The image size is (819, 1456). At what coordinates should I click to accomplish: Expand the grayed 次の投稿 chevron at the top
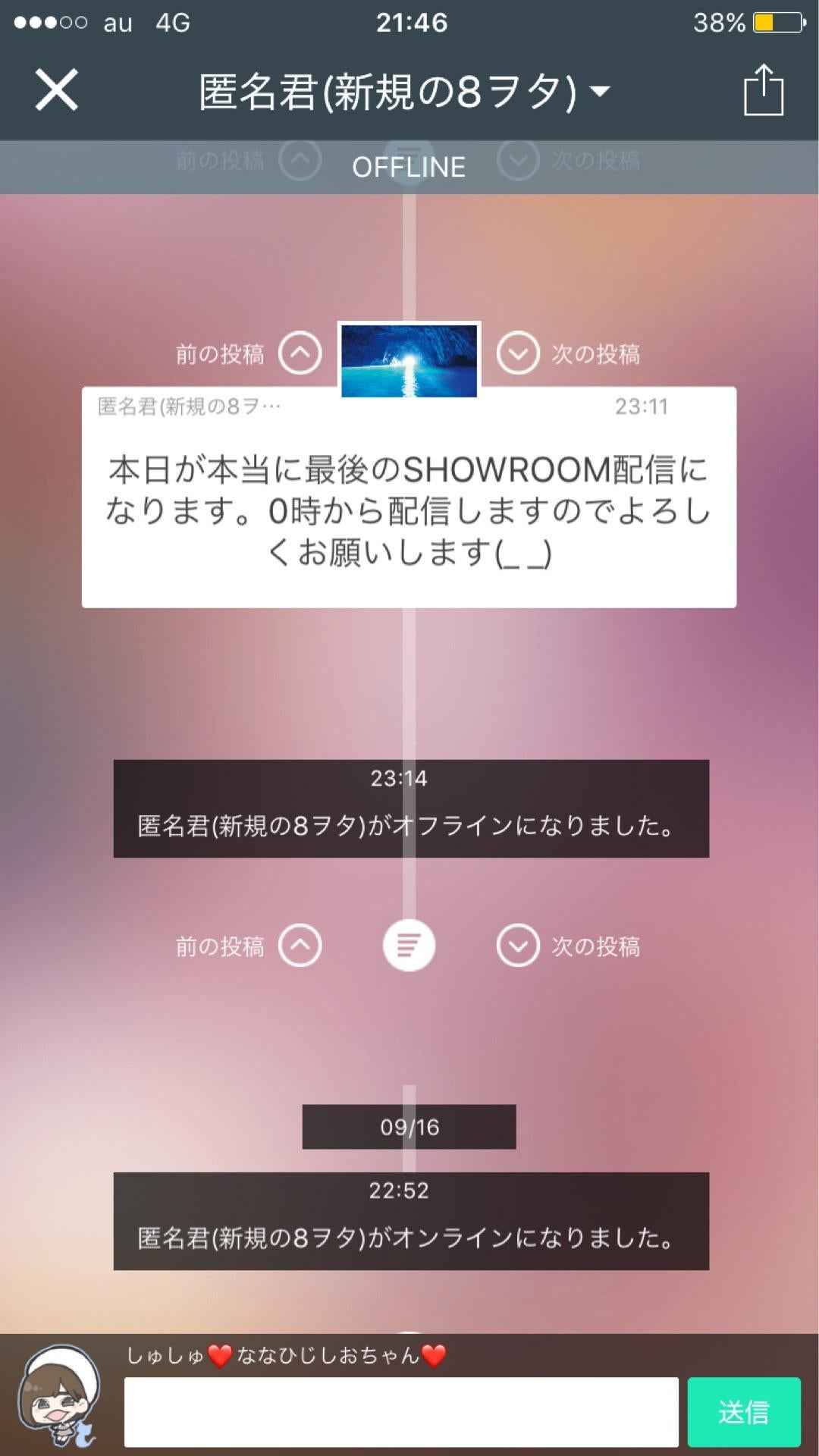517,162
